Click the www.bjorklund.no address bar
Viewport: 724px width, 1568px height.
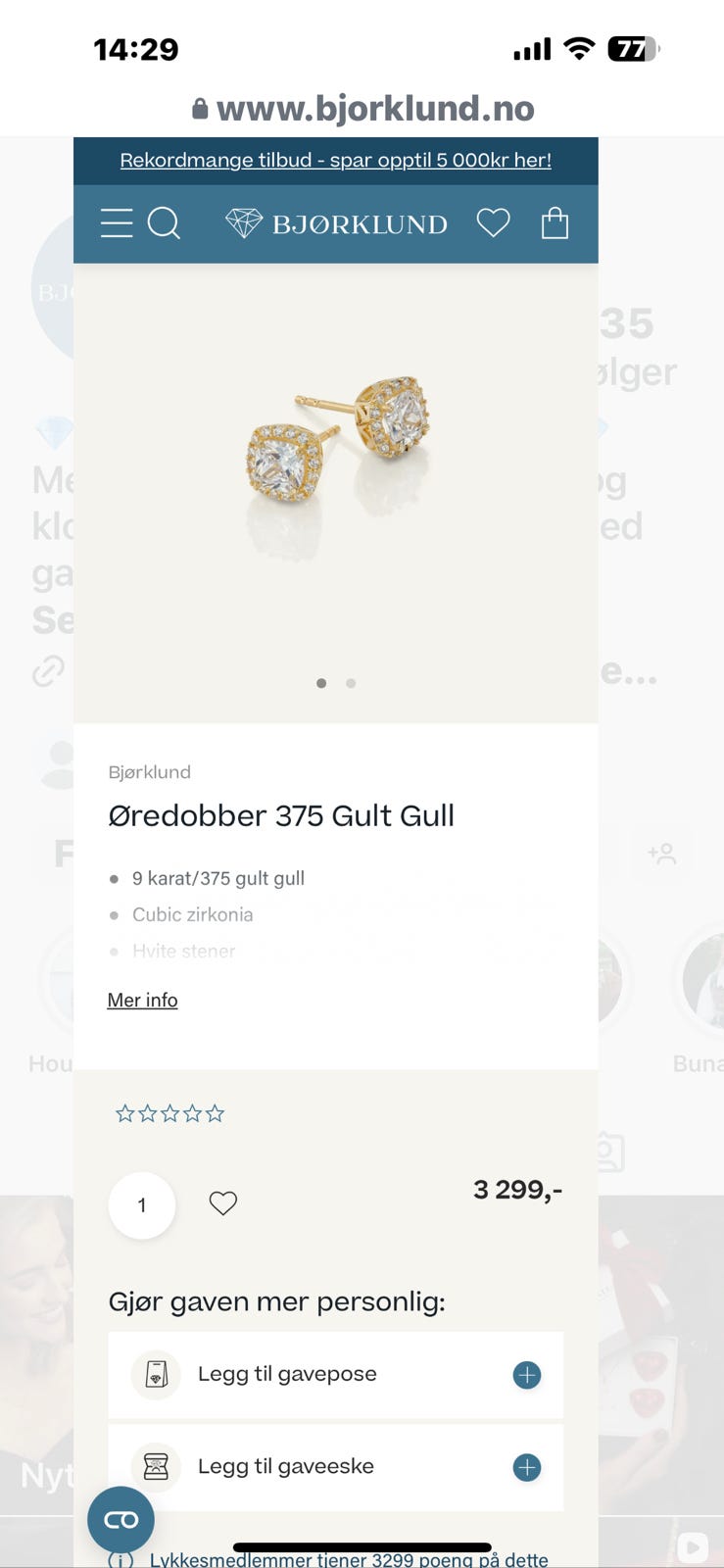[362, 108]
